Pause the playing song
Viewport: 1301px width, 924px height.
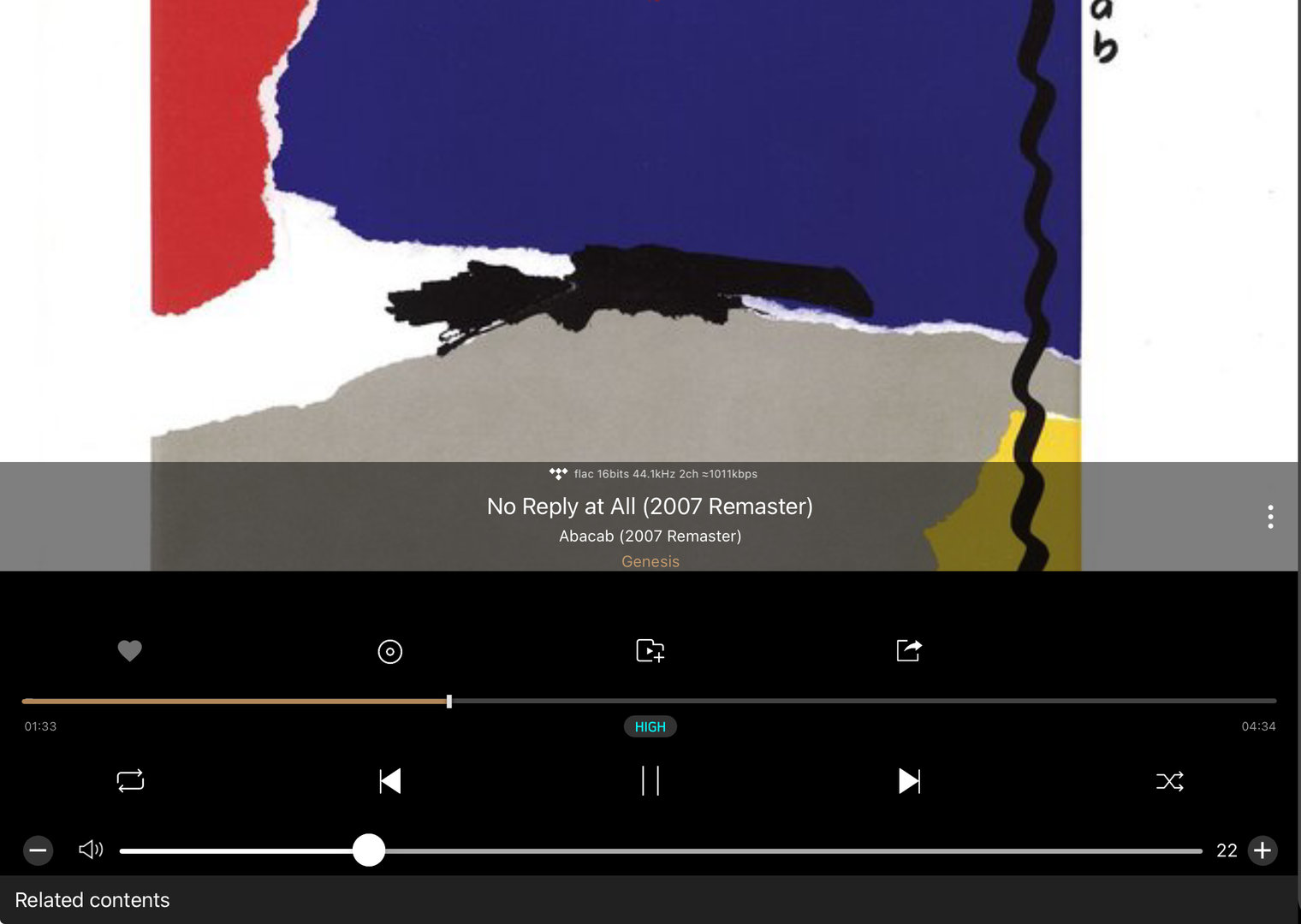(x=650, y=781)
